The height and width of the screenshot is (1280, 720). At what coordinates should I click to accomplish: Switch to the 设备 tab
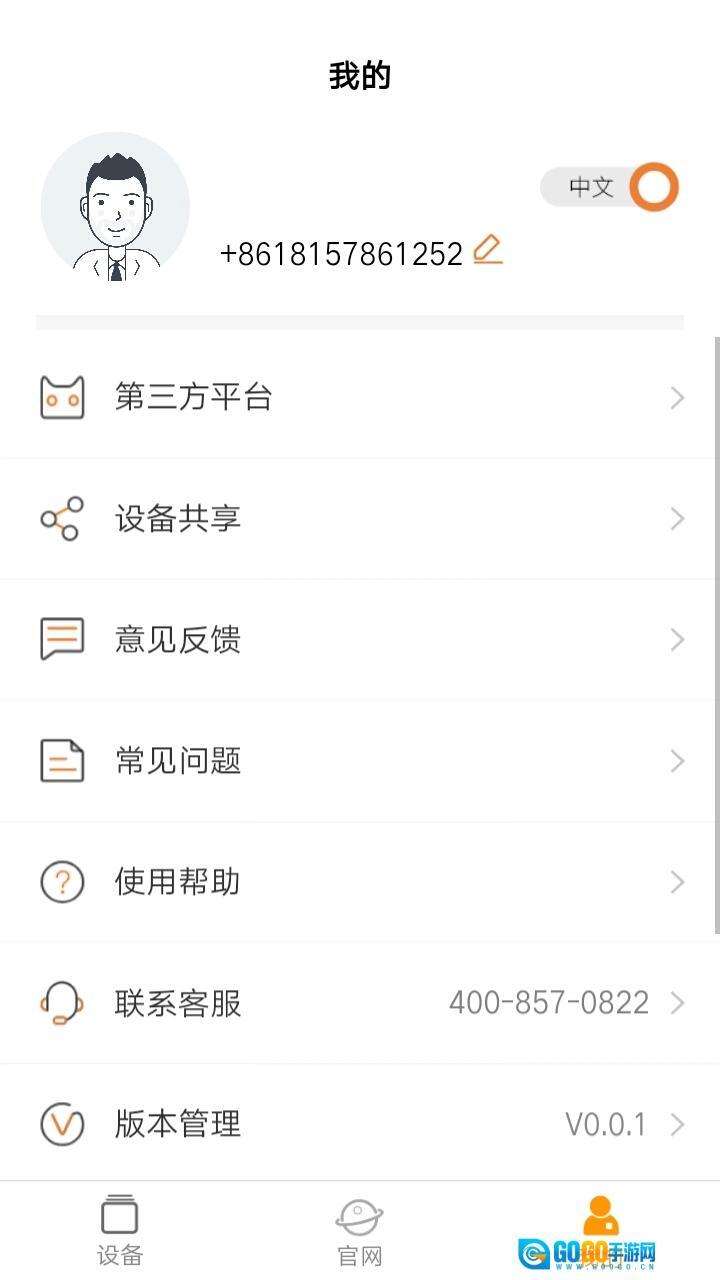120,1230
